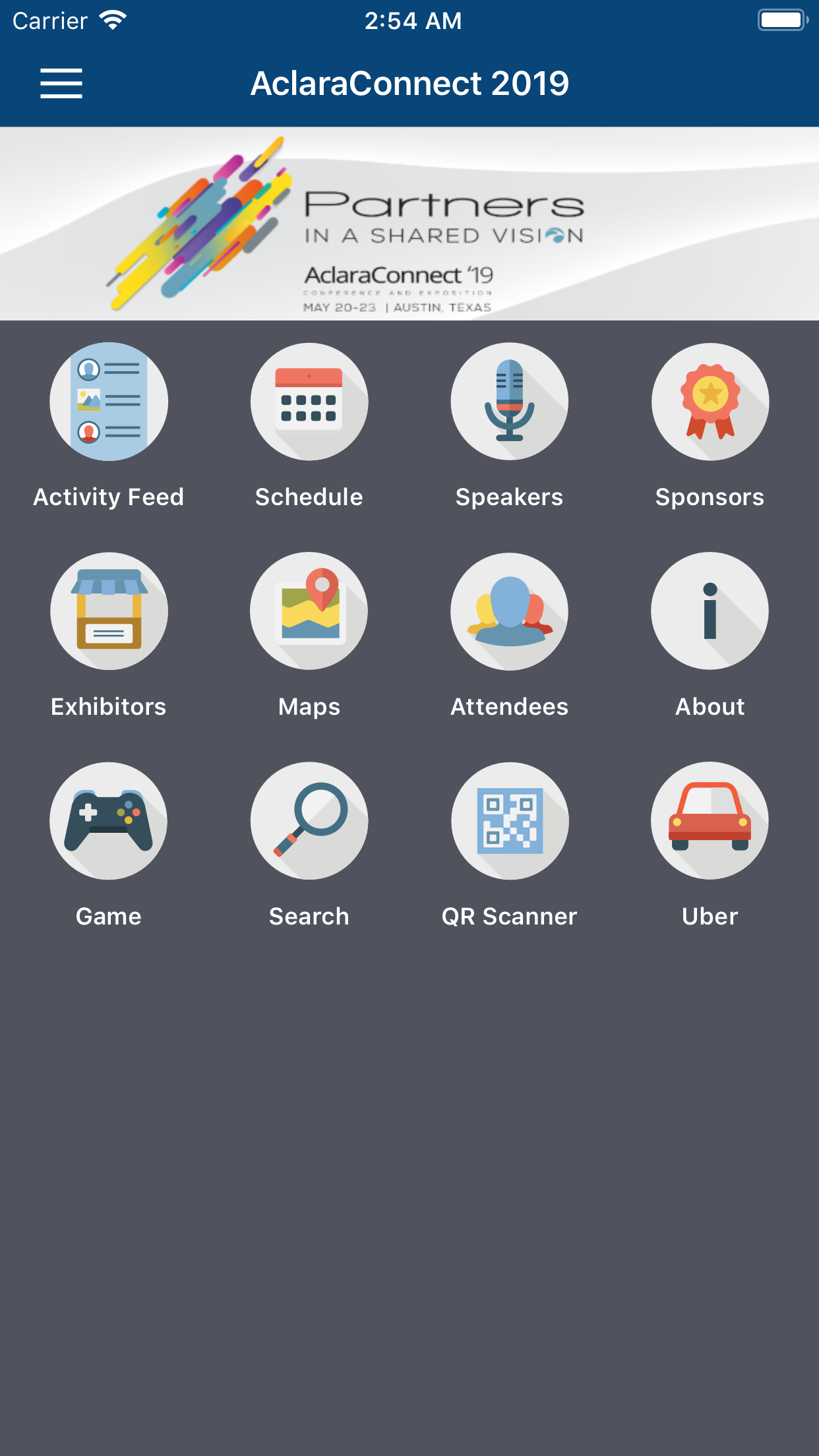Launch the Maps section

pyautogui.click(x=309, y=611)
